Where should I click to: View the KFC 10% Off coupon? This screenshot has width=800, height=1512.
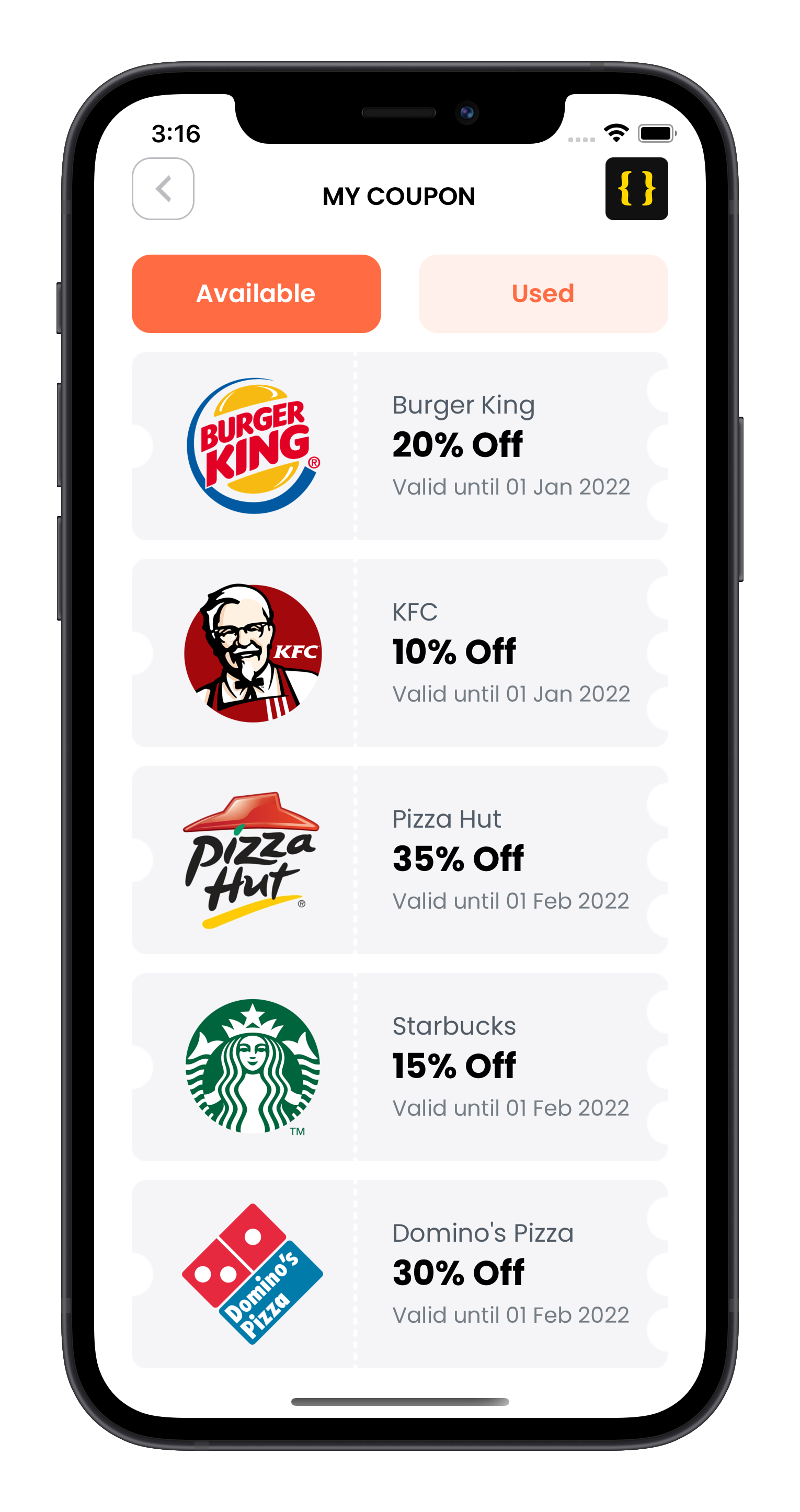click(399, 652)
